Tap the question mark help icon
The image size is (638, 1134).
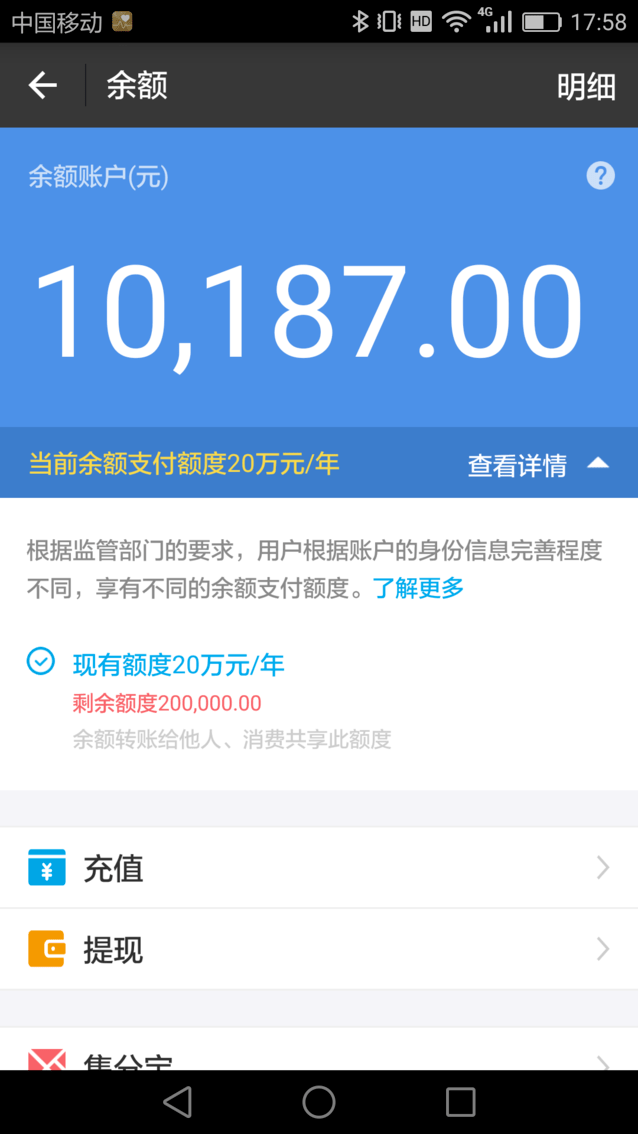(x=600, y=177)
